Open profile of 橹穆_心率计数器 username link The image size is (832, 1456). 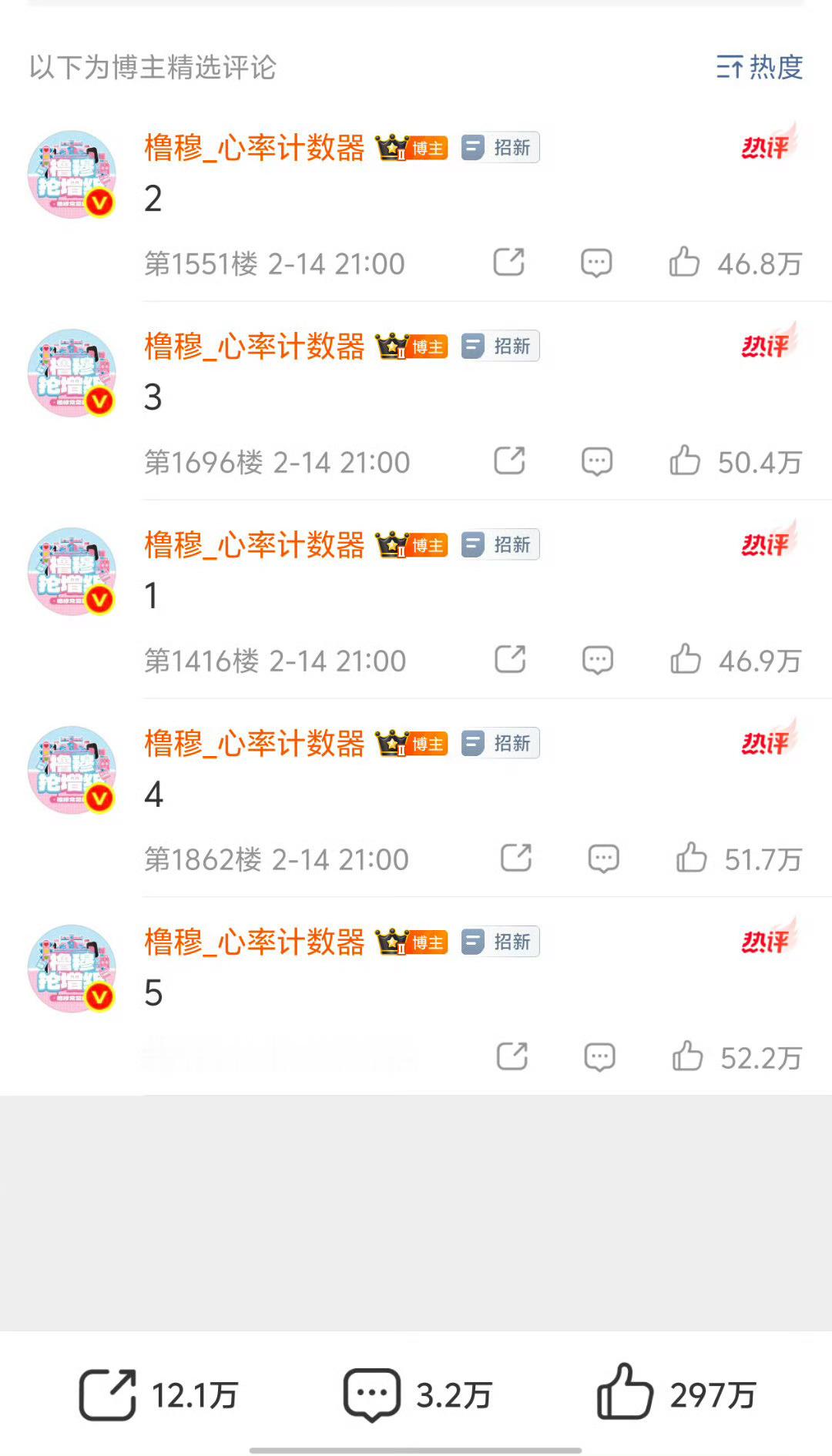pyautogui.click(x=254, y=147)
